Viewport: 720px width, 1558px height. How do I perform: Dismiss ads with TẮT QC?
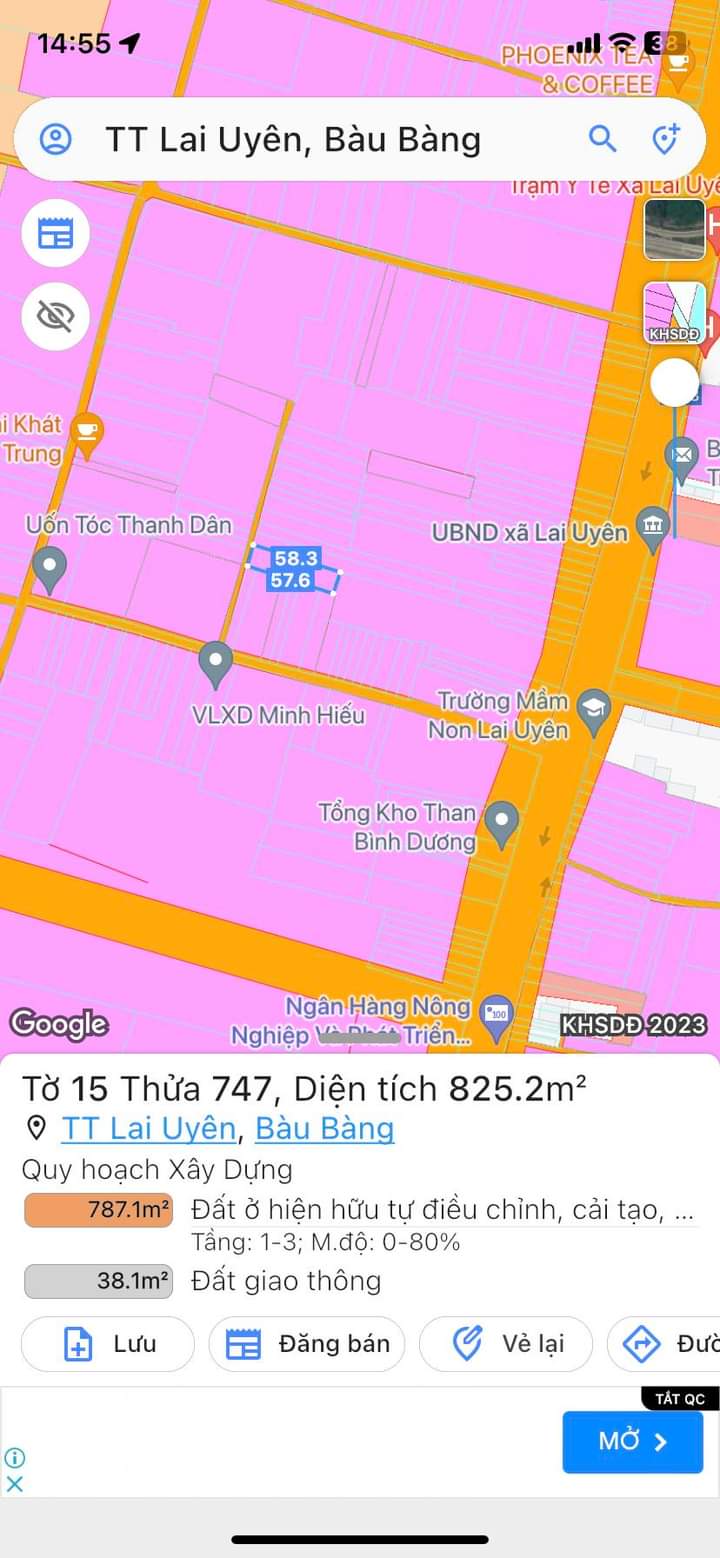[x=680, y=1399]
